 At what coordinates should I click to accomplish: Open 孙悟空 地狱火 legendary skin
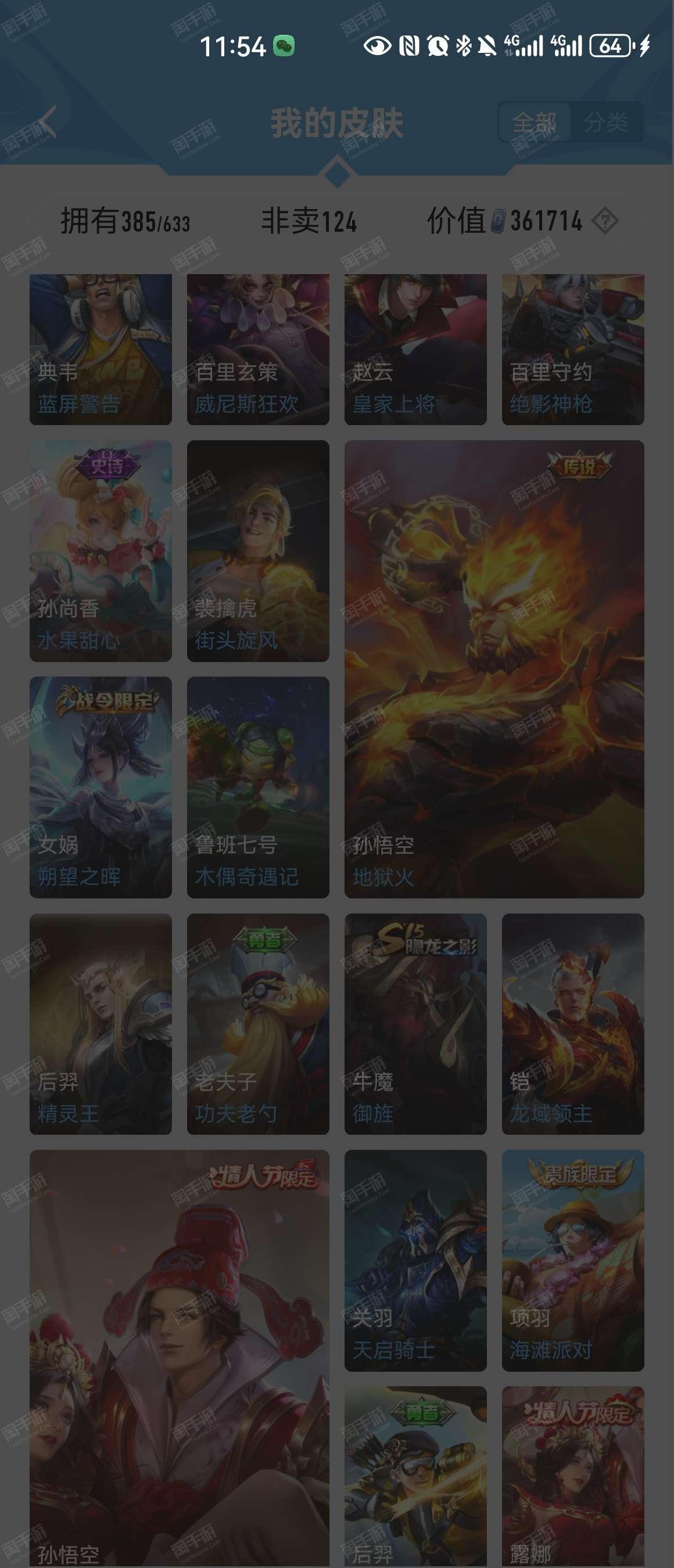click(x=494, y=669)
